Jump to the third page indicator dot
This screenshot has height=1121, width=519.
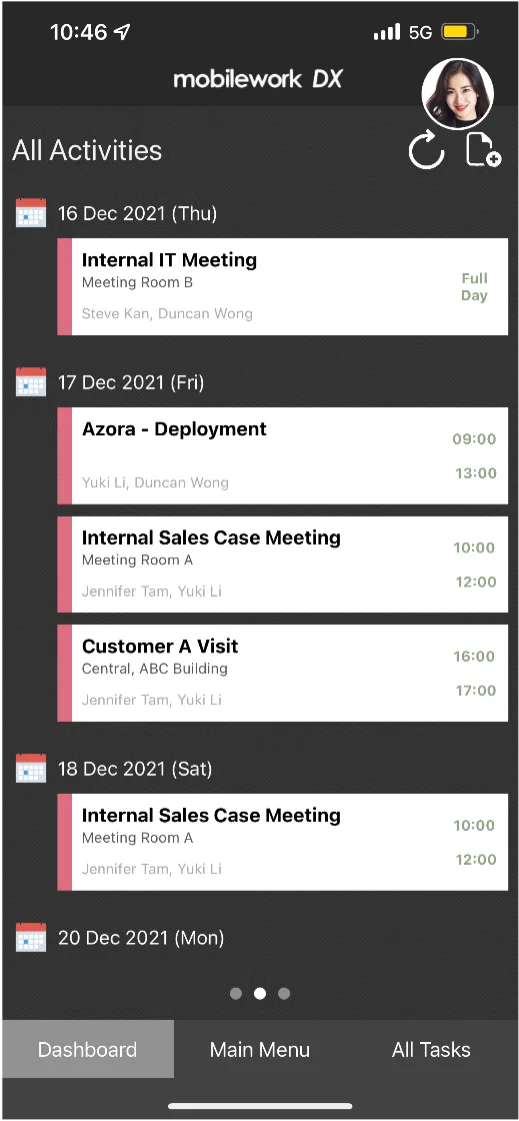(x=284, y=993)
